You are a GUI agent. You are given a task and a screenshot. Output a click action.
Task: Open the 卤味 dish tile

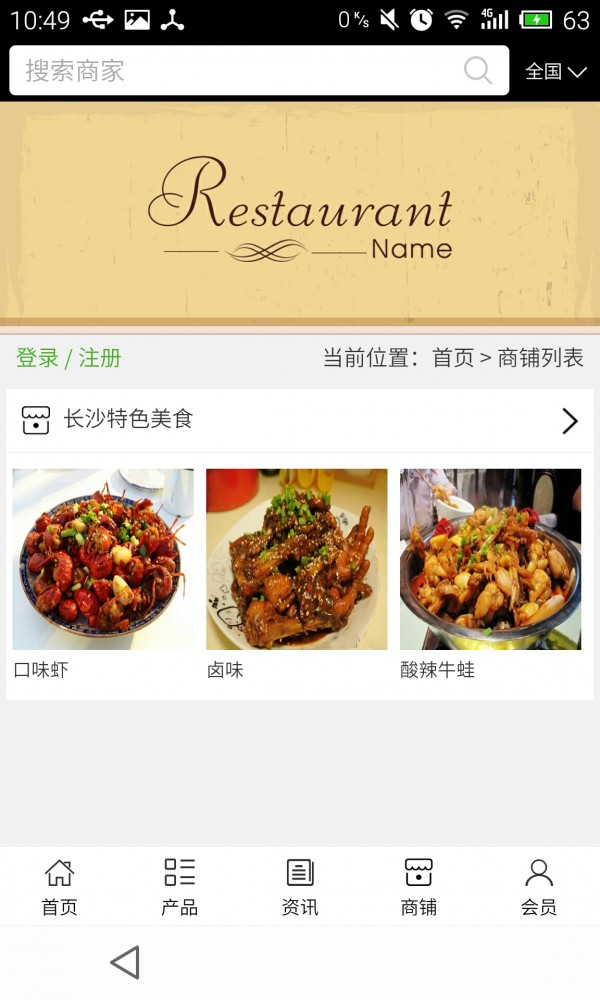[x=297, y=560]
